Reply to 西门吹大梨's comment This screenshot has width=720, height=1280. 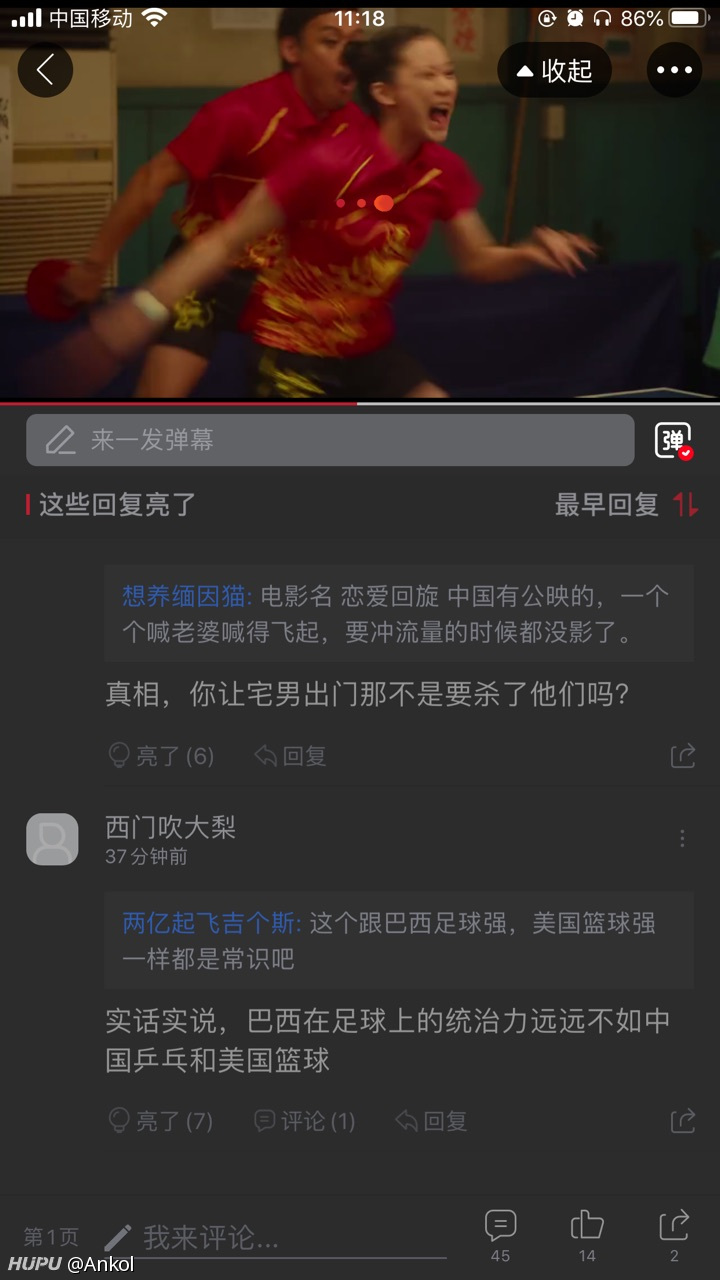[x=431, y=1121]
